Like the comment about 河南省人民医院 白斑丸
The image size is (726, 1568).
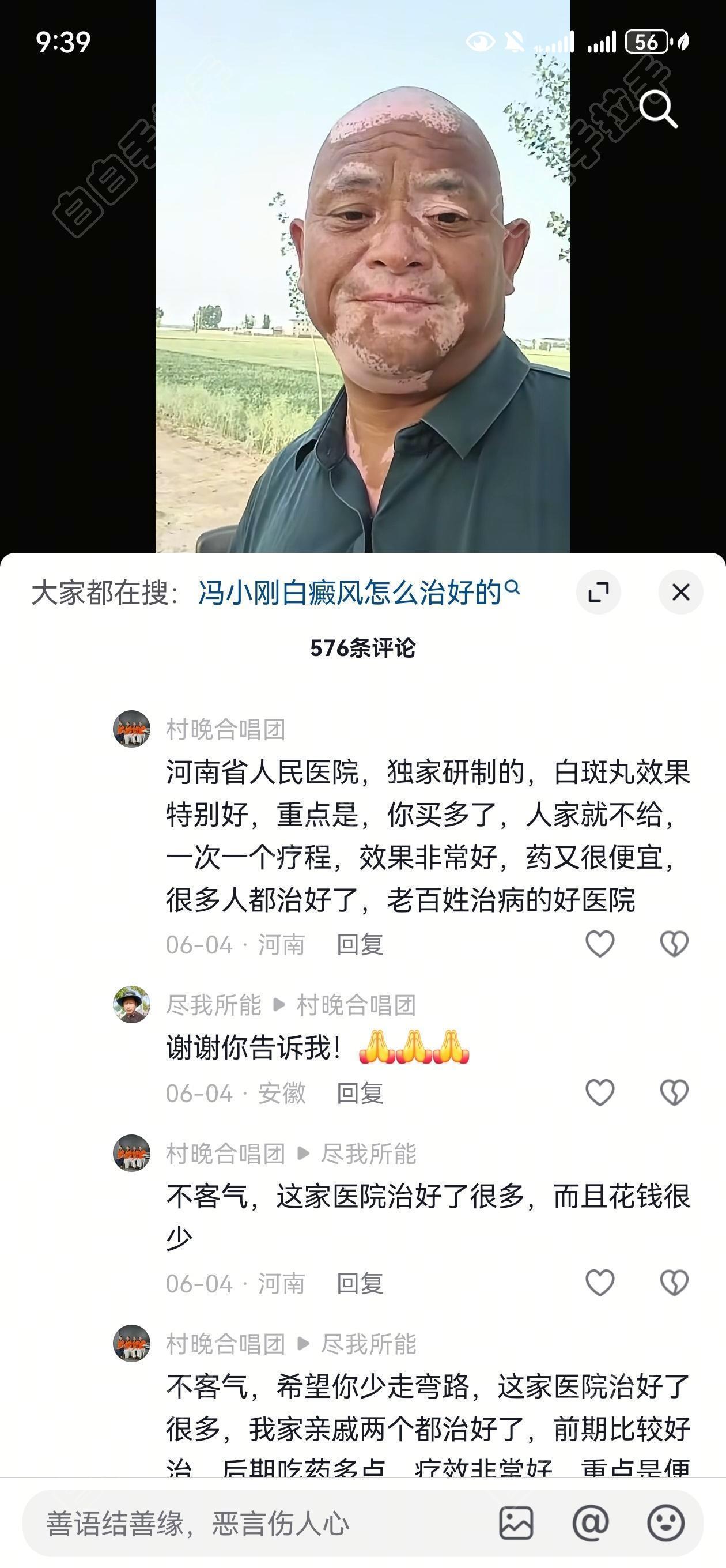pyautogui.click(x=599, y=944)
